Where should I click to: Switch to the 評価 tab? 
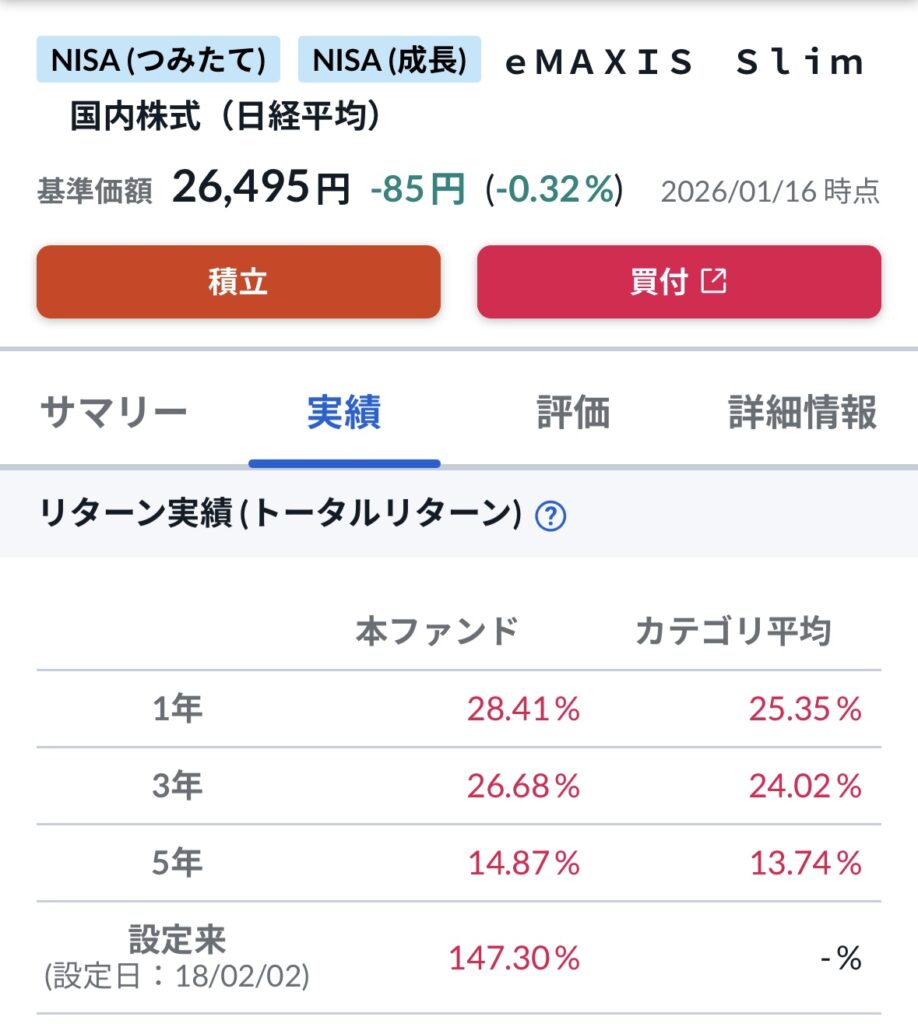573,412
